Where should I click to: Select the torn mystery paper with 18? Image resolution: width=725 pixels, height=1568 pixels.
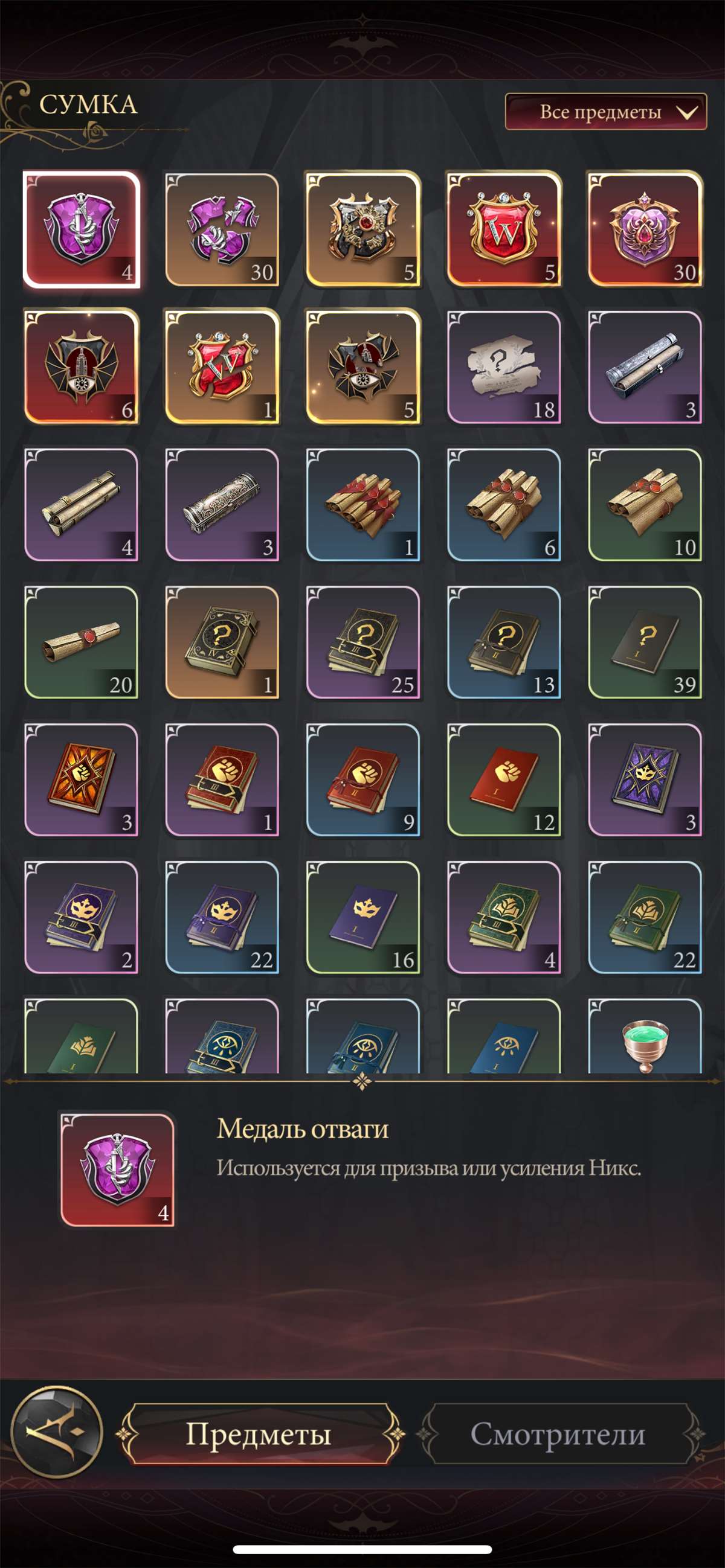pos(503,366)
